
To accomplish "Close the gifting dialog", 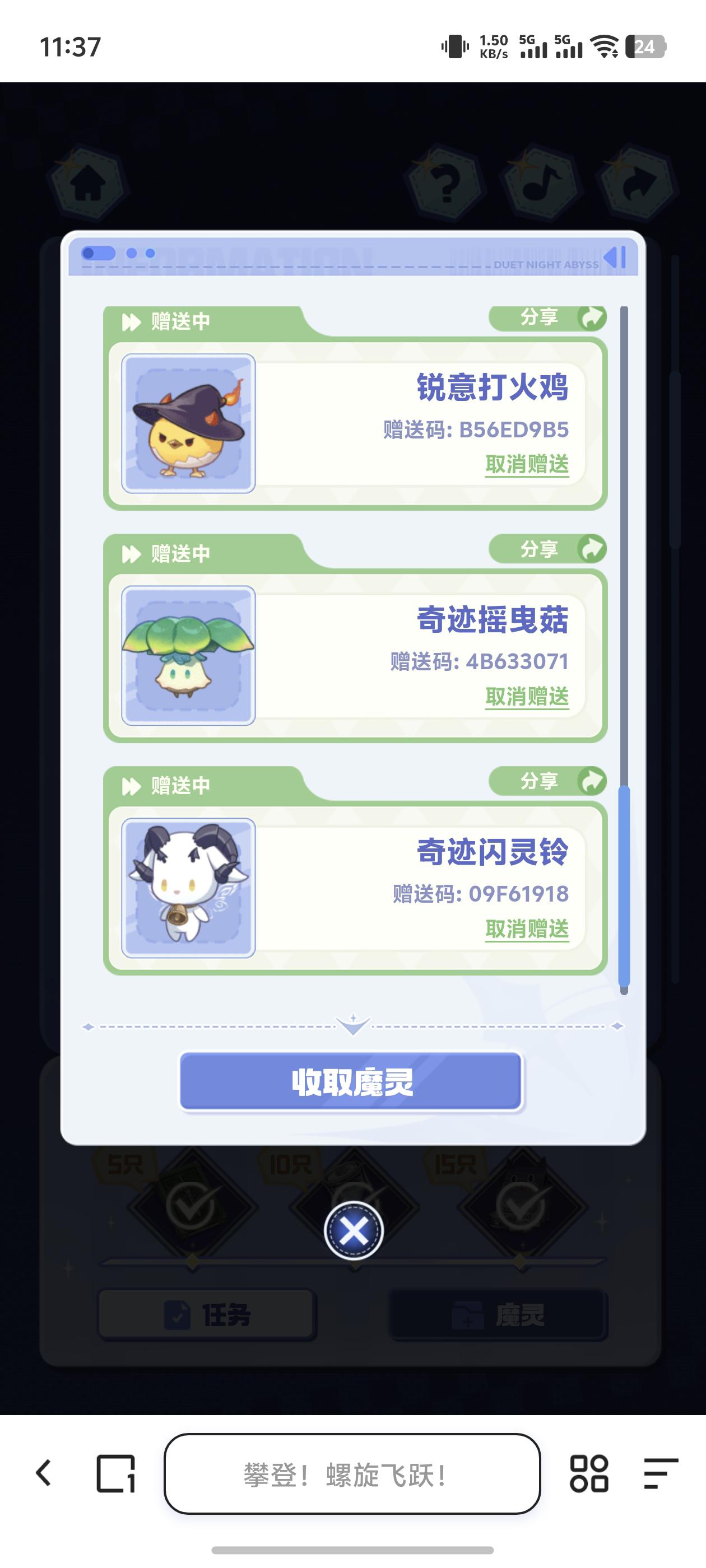I will tap(354, 1231).
